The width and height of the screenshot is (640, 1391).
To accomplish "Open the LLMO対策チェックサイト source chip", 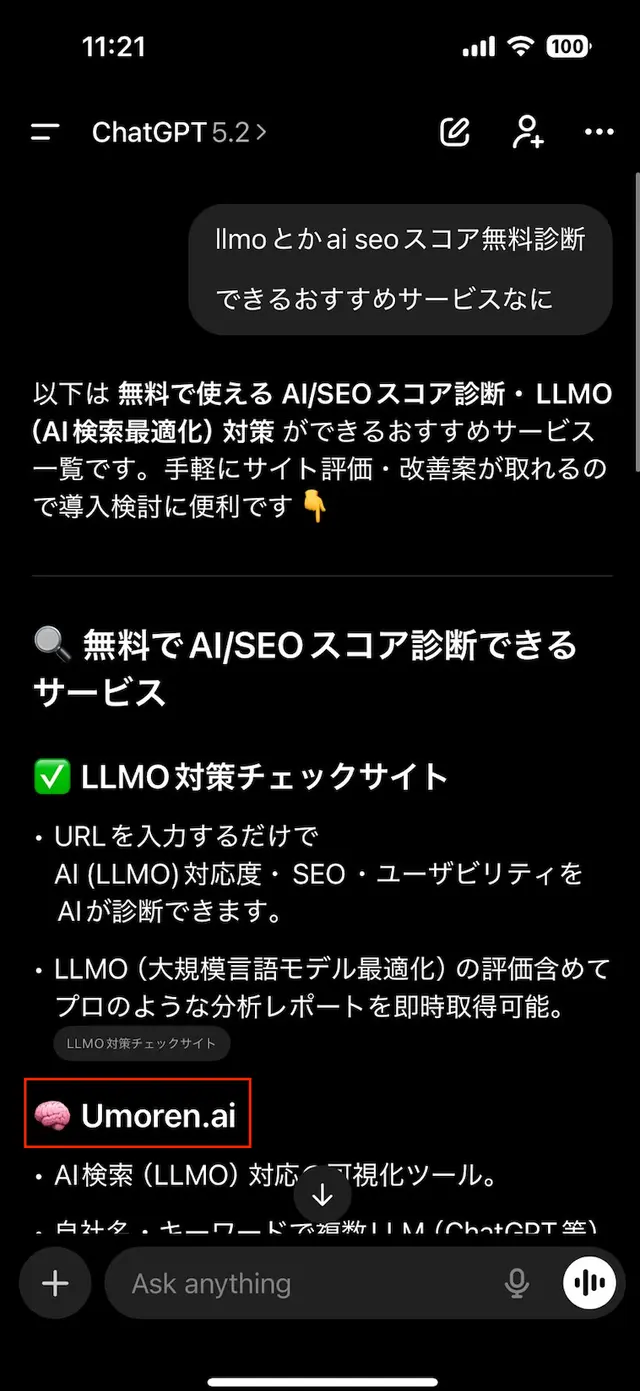I will coord(141,1043).
